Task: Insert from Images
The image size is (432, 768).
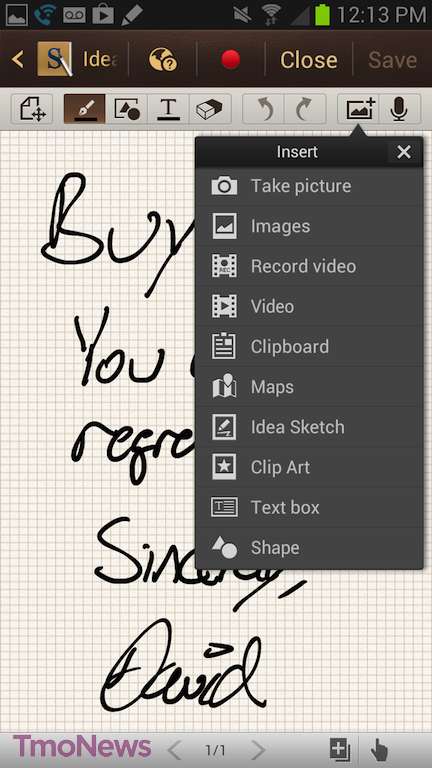Action: coord(309,226)
